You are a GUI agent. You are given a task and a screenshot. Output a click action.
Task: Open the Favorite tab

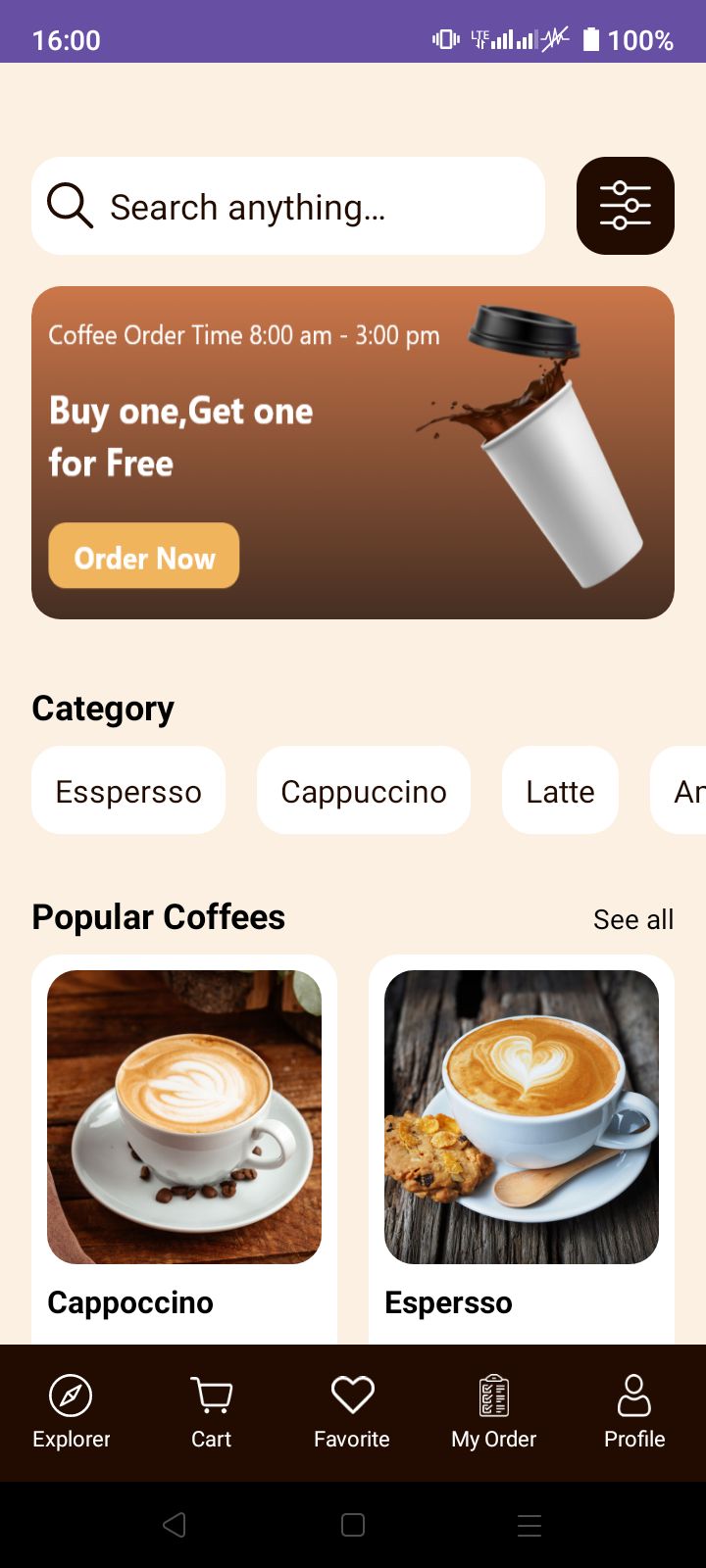[x=352, y=1412]
